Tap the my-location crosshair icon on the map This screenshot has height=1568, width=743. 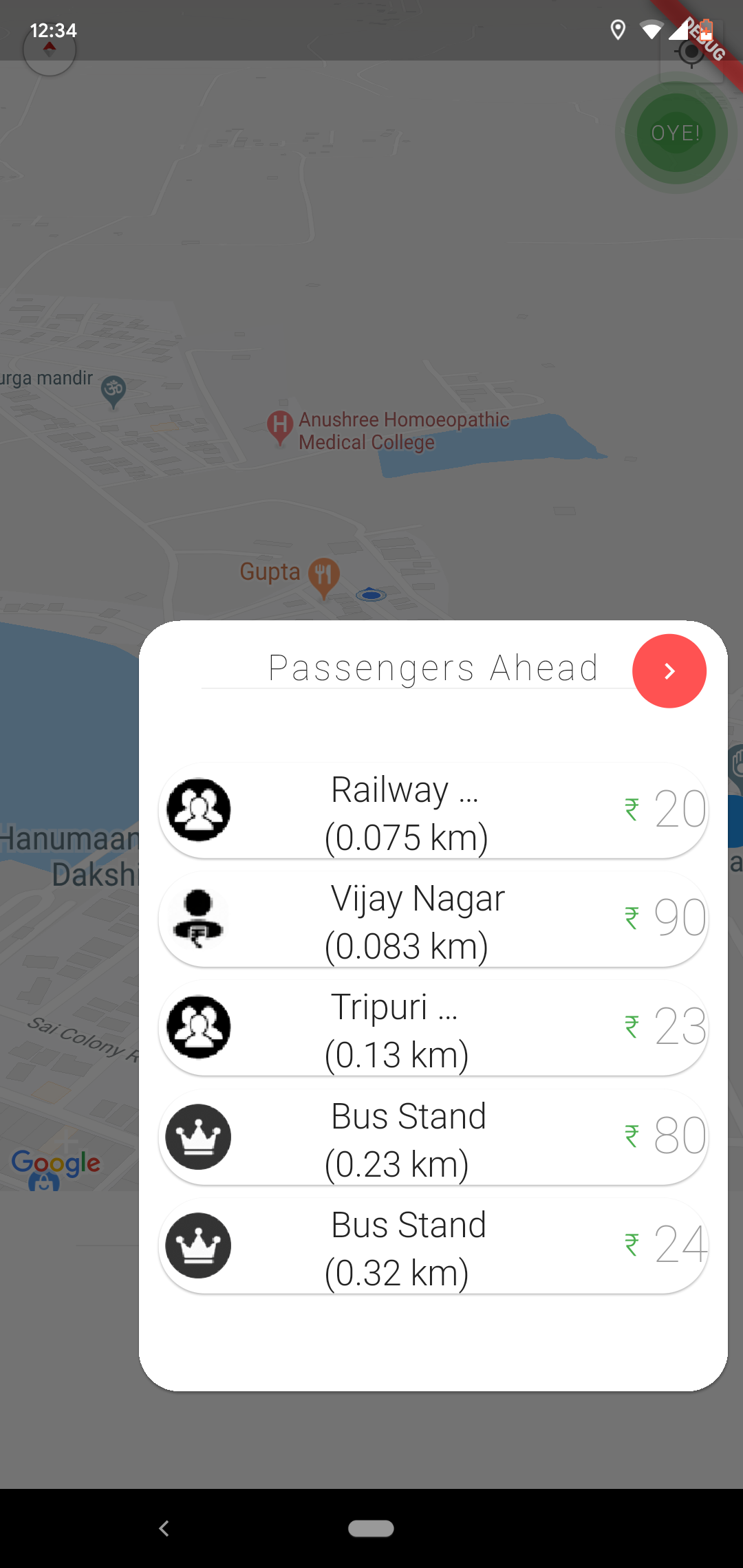[691, 52]
